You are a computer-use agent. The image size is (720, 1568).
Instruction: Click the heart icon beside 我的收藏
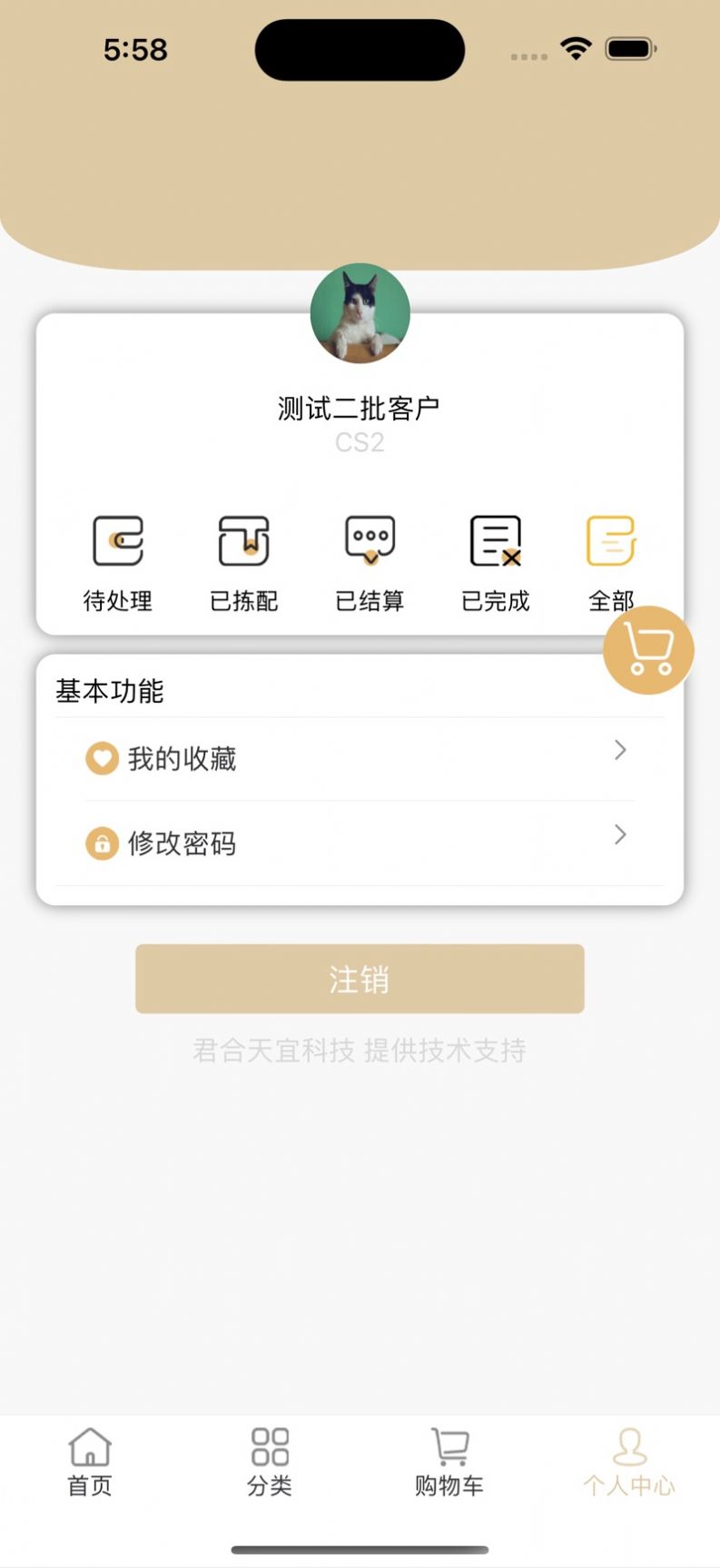tap(102, 758)
